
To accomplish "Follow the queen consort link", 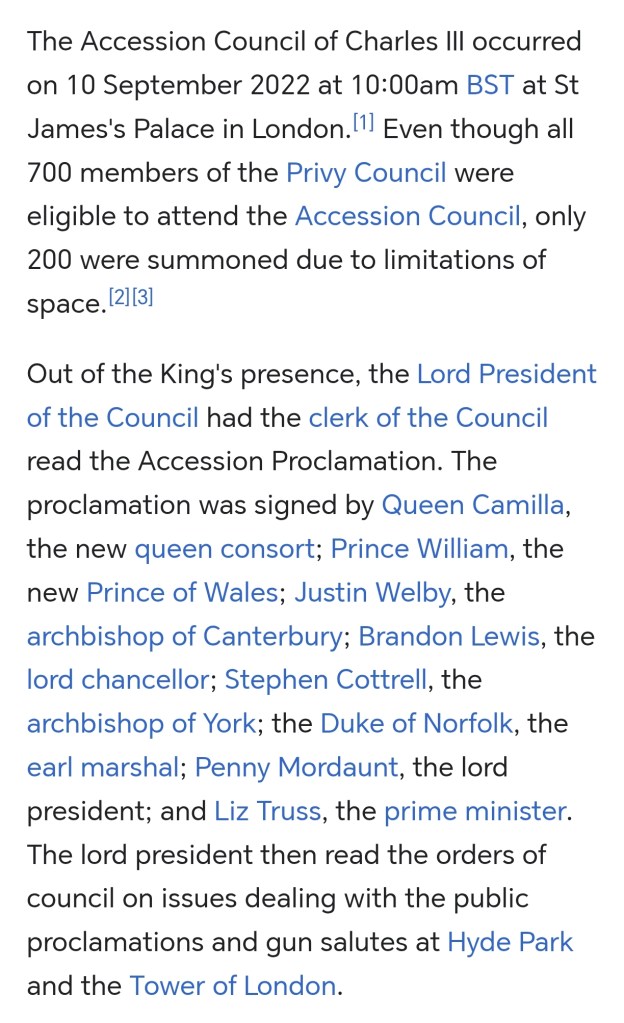I will (226, 549).
